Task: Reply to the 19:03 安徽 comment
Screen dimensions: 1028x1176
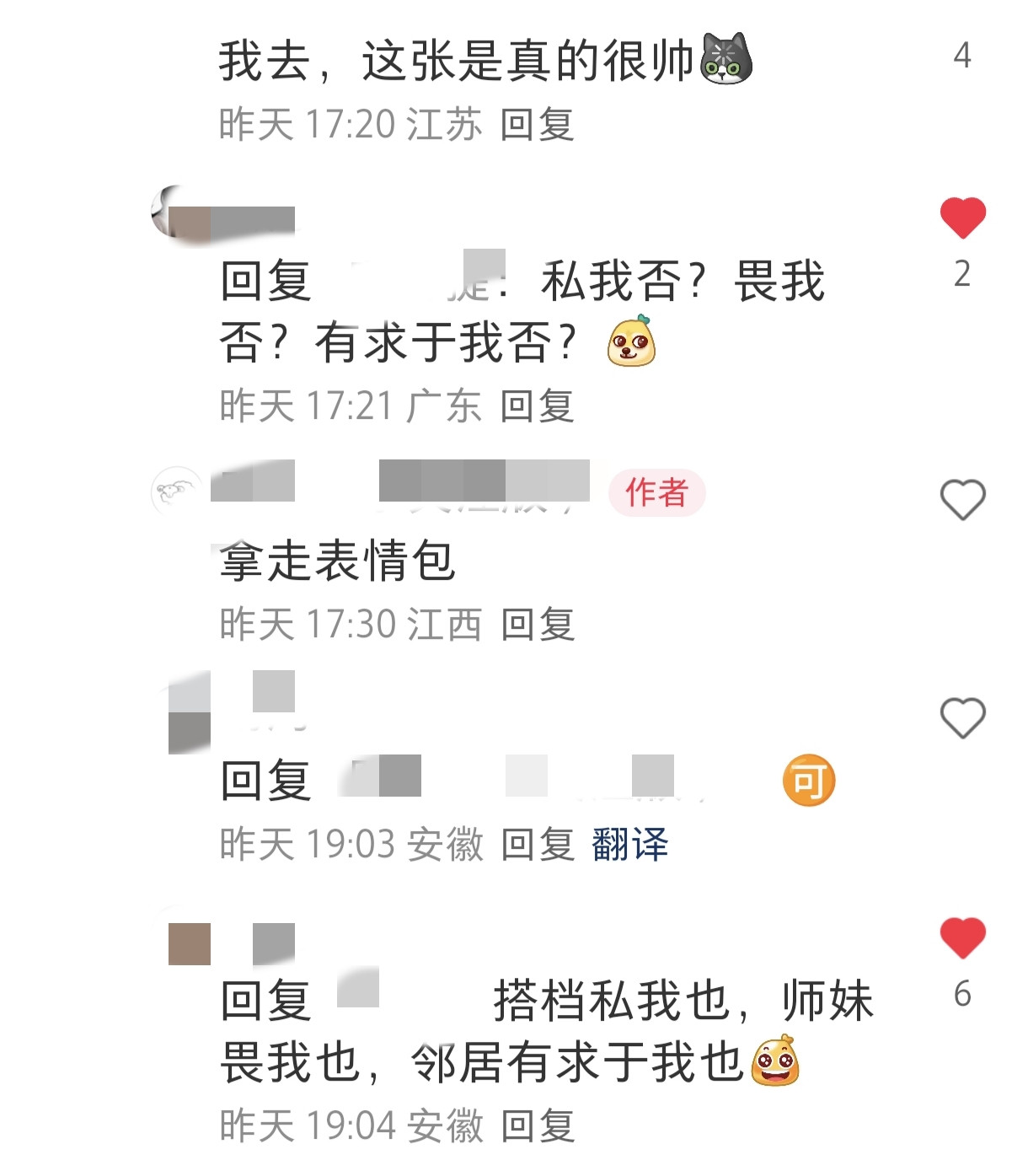Action: [x=538, y=844]
